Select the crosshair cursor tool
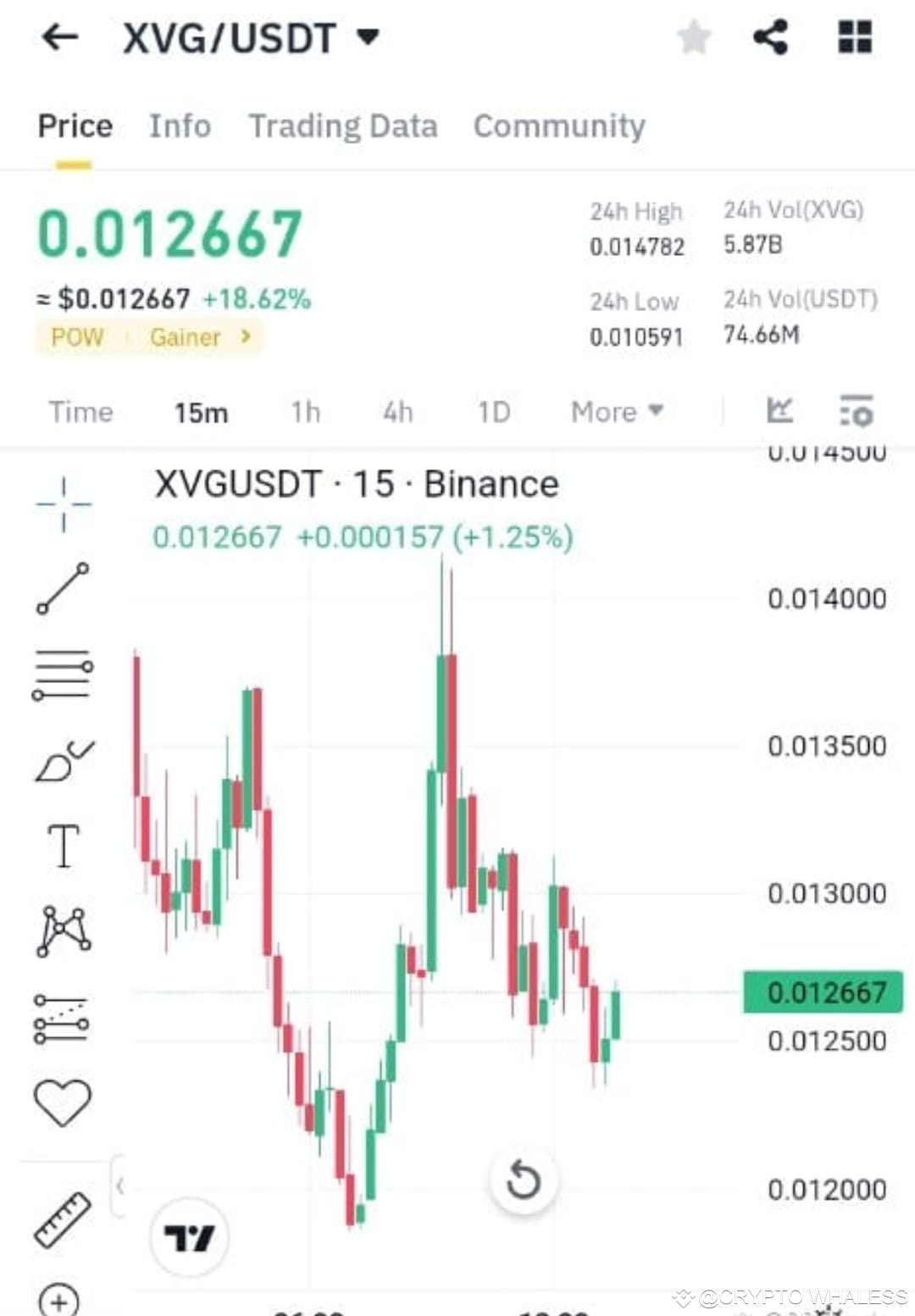The height and width of the screenshot is (1316, 915). 64,504
